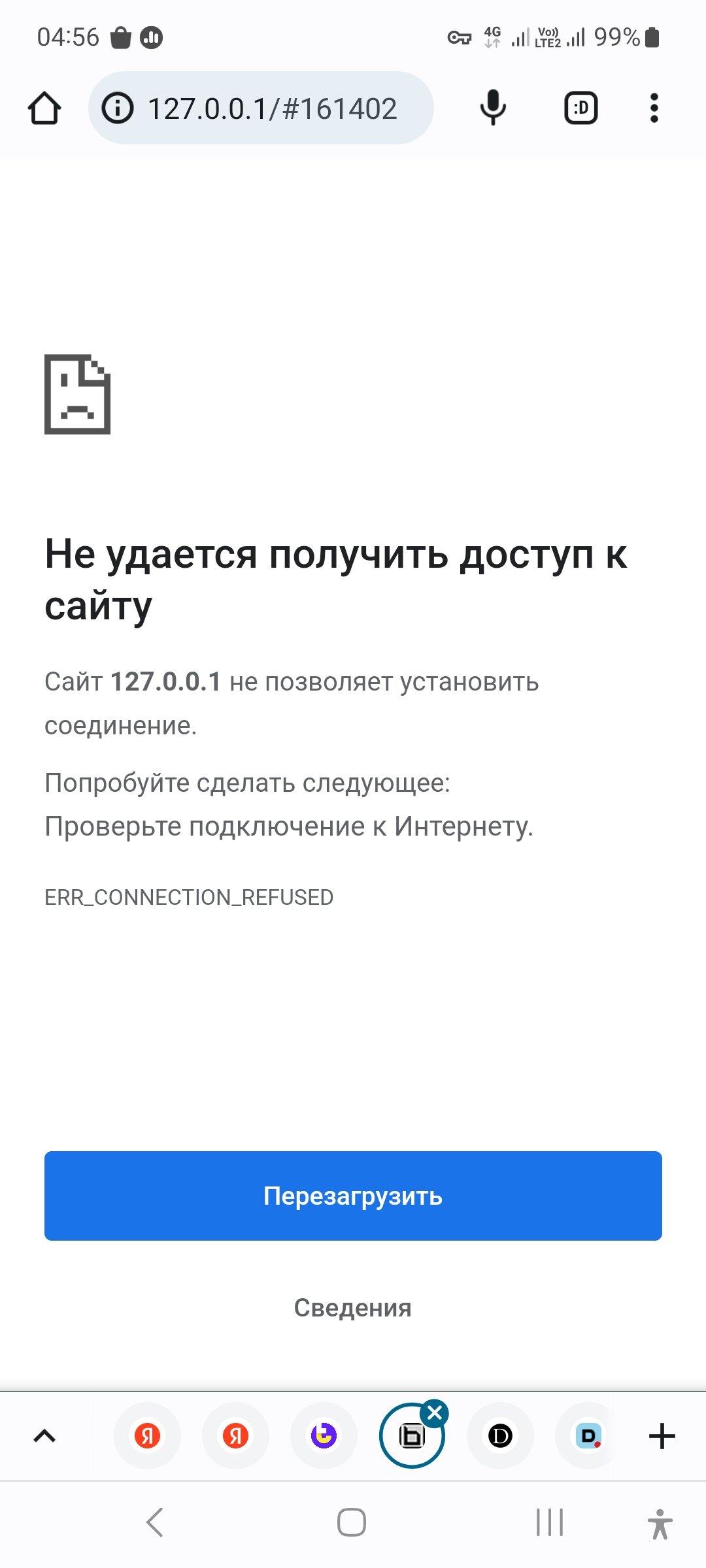Tap the address bar showing 127.0.0.1

(x=275, y=107)
